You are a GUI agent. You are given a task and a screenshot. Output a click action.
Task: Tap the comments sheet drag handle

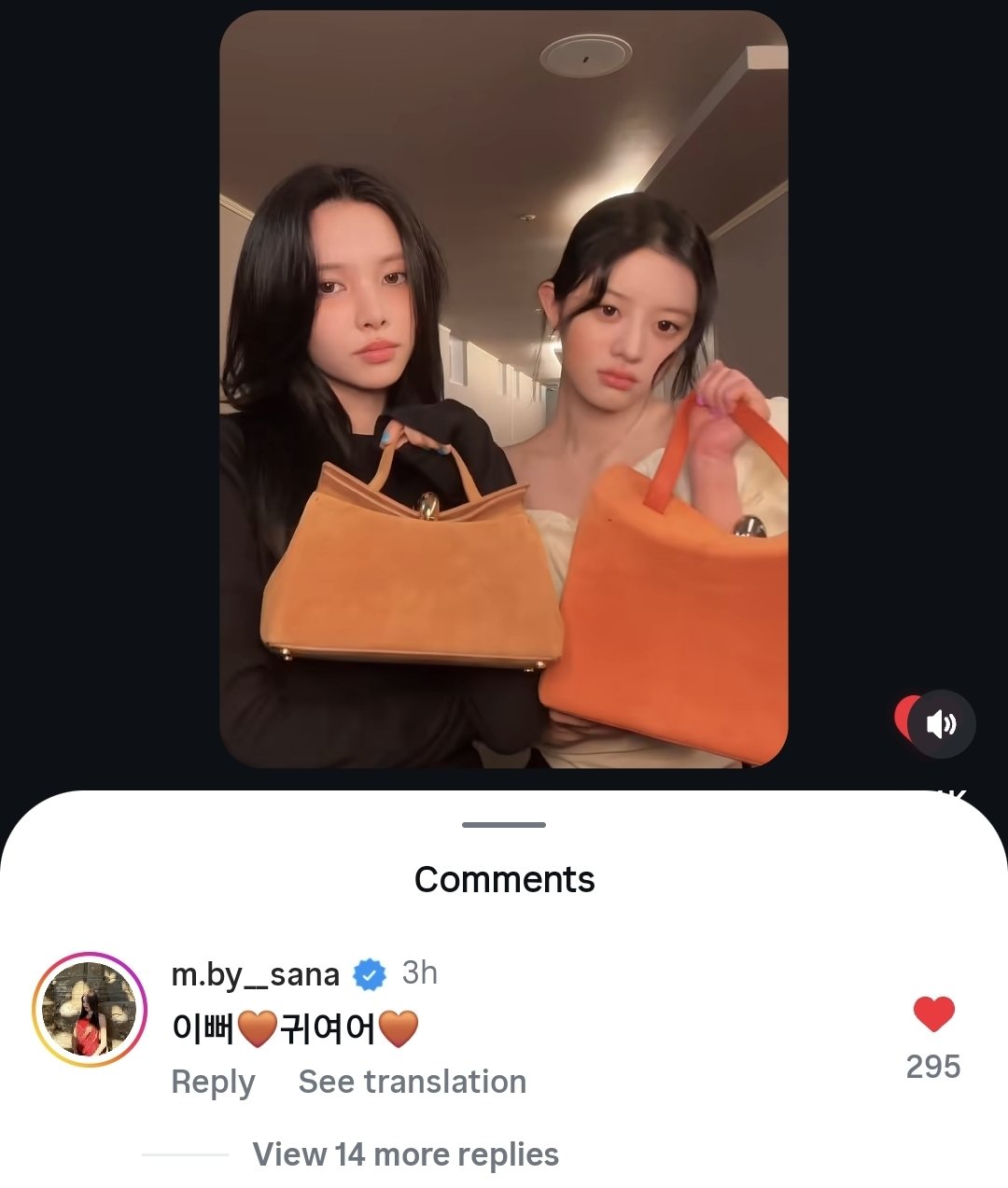coord(504,825)
